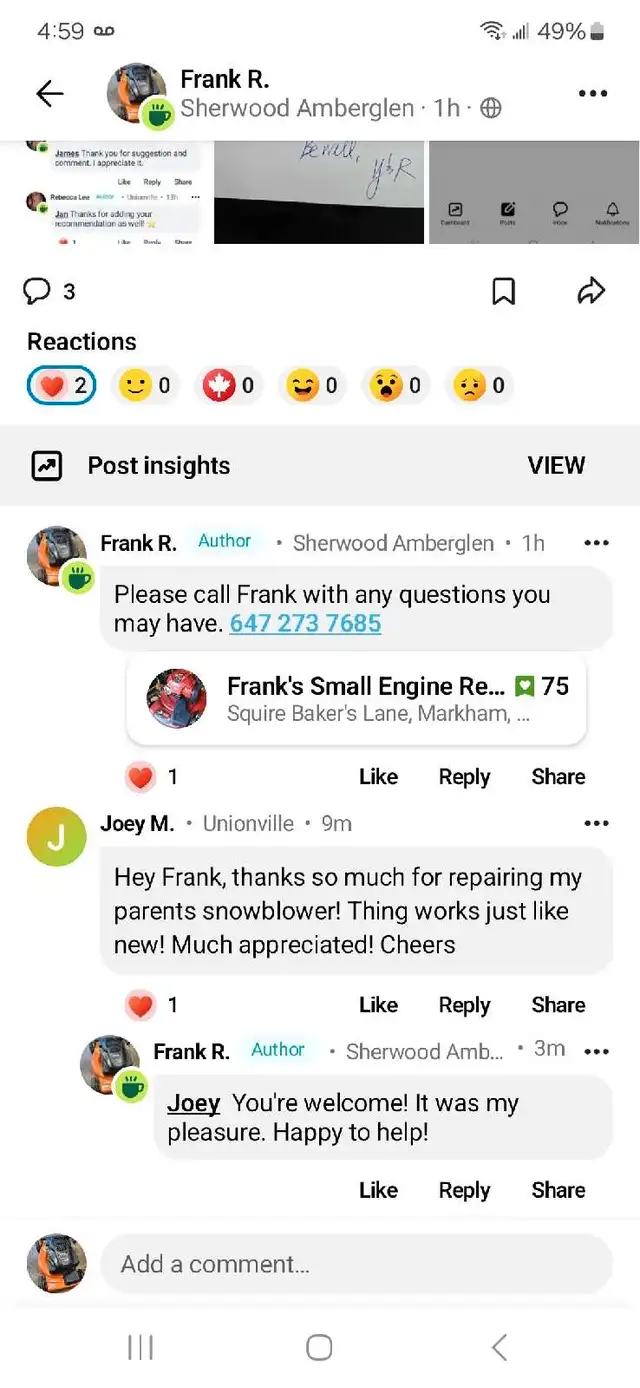Like Joey M.'s comment
This screenshot has height=1388, width=640.
[378, 1005]
